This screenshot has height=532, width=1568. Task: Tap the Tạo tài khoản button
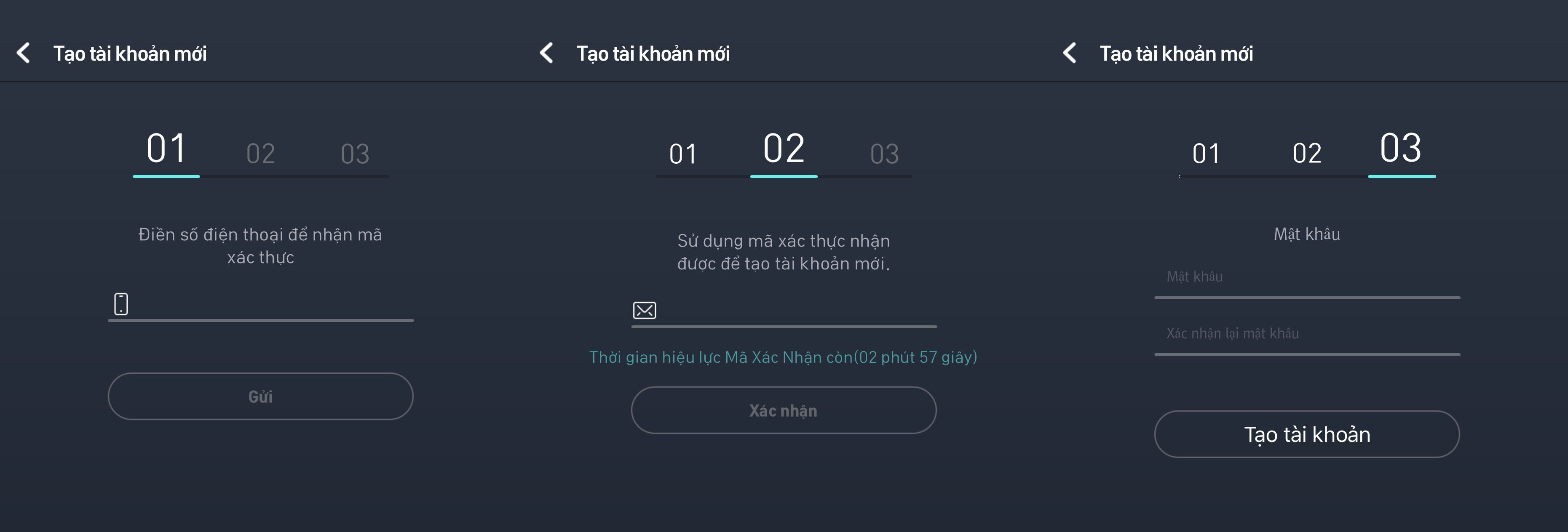[x=1306, y=434]
